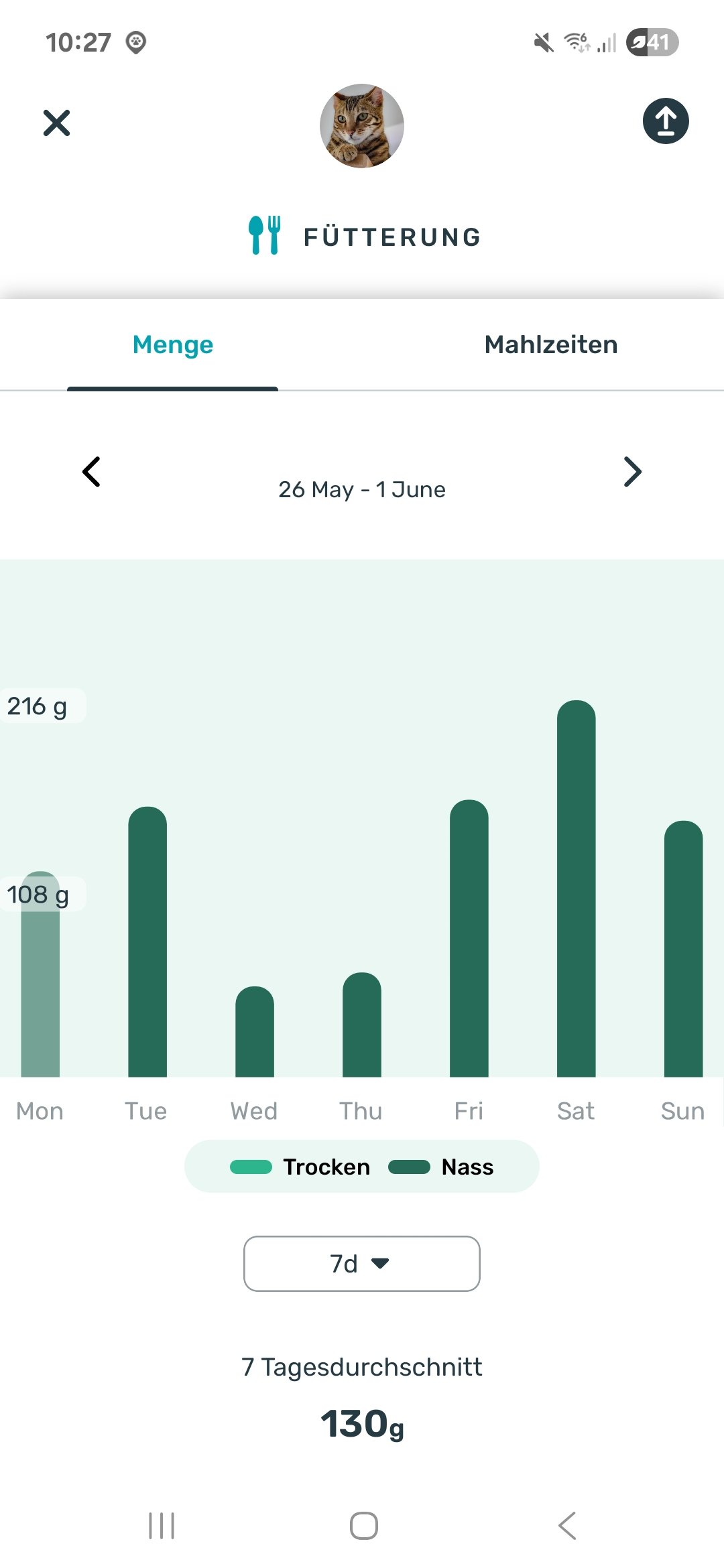Tap the share upload icon

[666, 121]
